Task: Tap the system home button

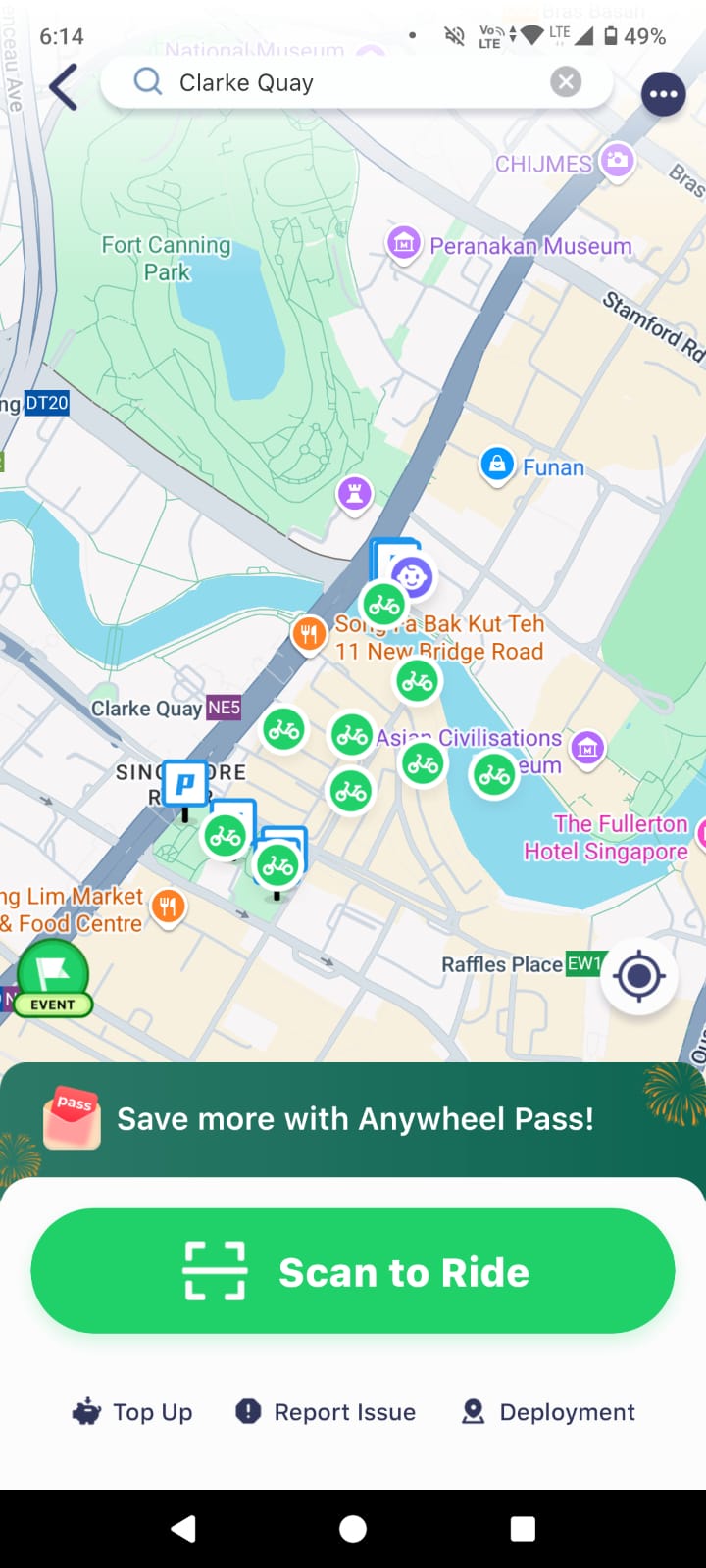Action: click(353, 1529)
